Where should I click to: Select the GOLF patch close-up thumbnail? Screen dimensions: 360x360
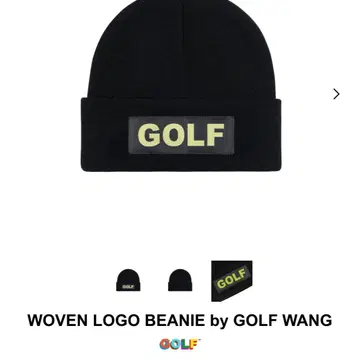(232, 281)
